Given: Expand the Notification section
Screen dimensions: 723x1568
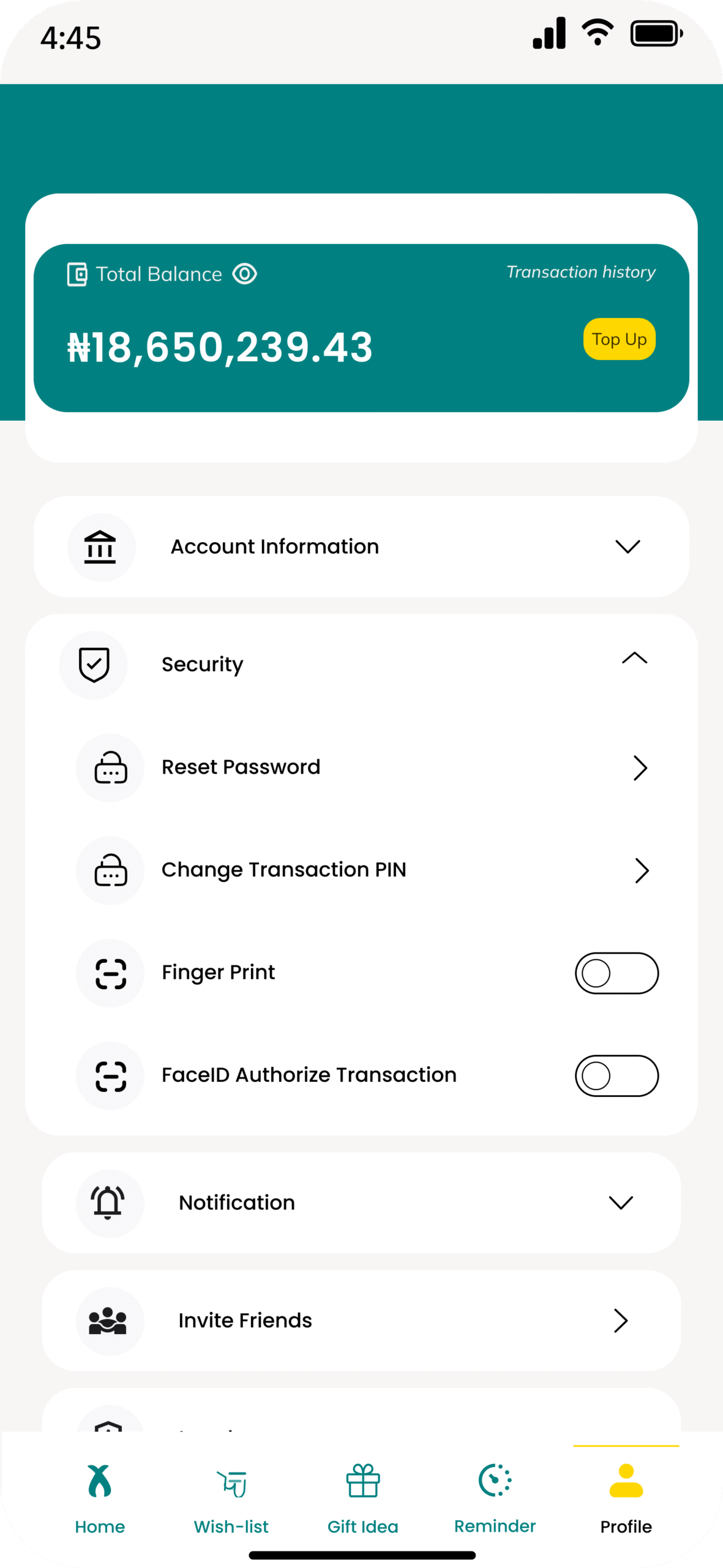Looking at the screenshot, I should [361, 1203].
